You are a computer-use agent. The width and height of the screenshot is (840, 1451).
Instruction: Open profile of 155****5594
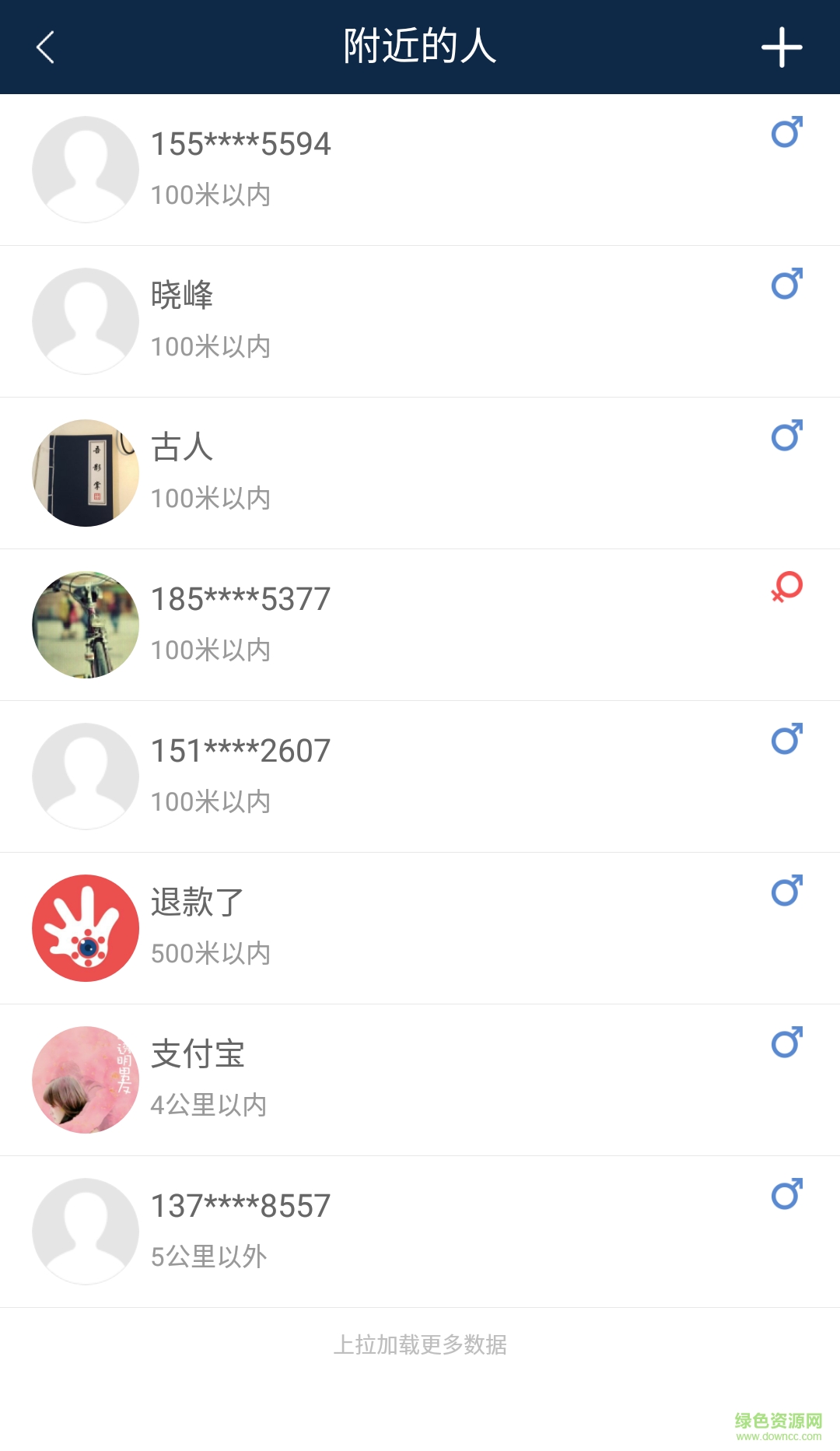click(x=420, y=170)
